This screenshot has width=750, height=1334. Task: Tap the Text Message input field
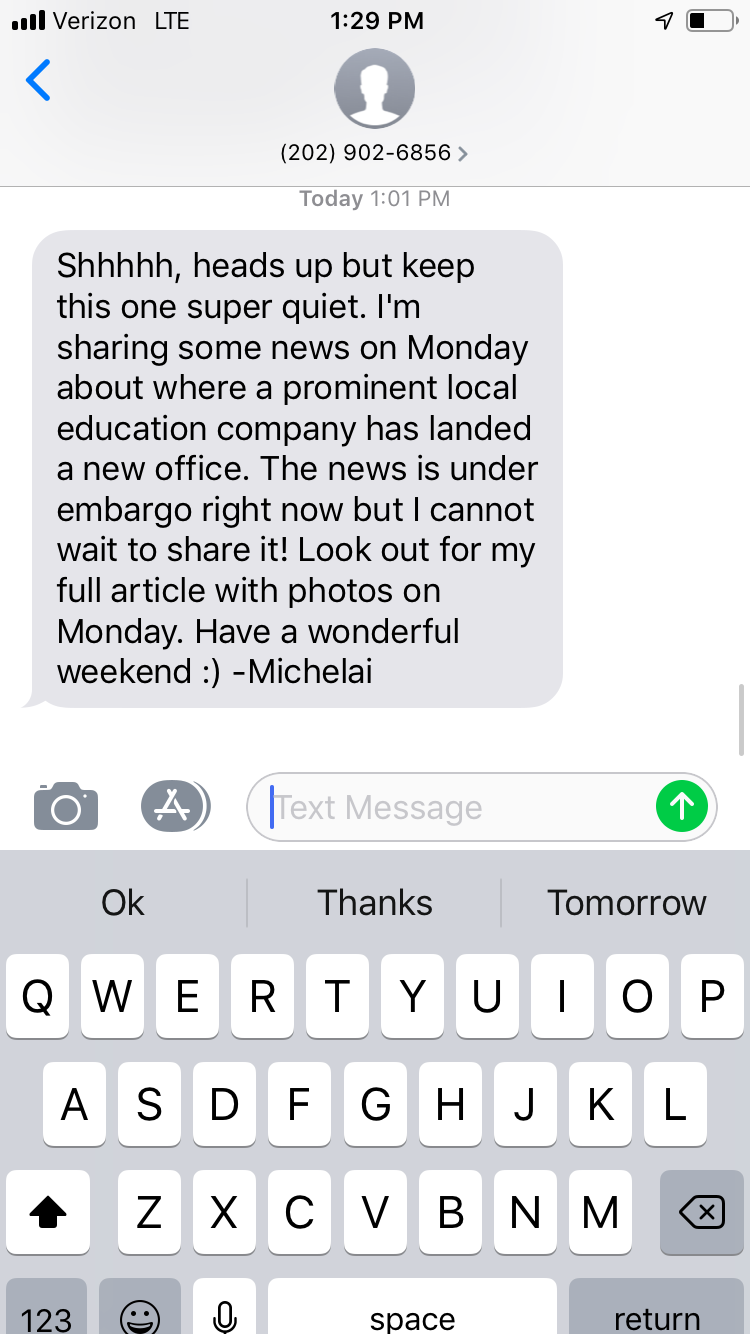point(450,806)
